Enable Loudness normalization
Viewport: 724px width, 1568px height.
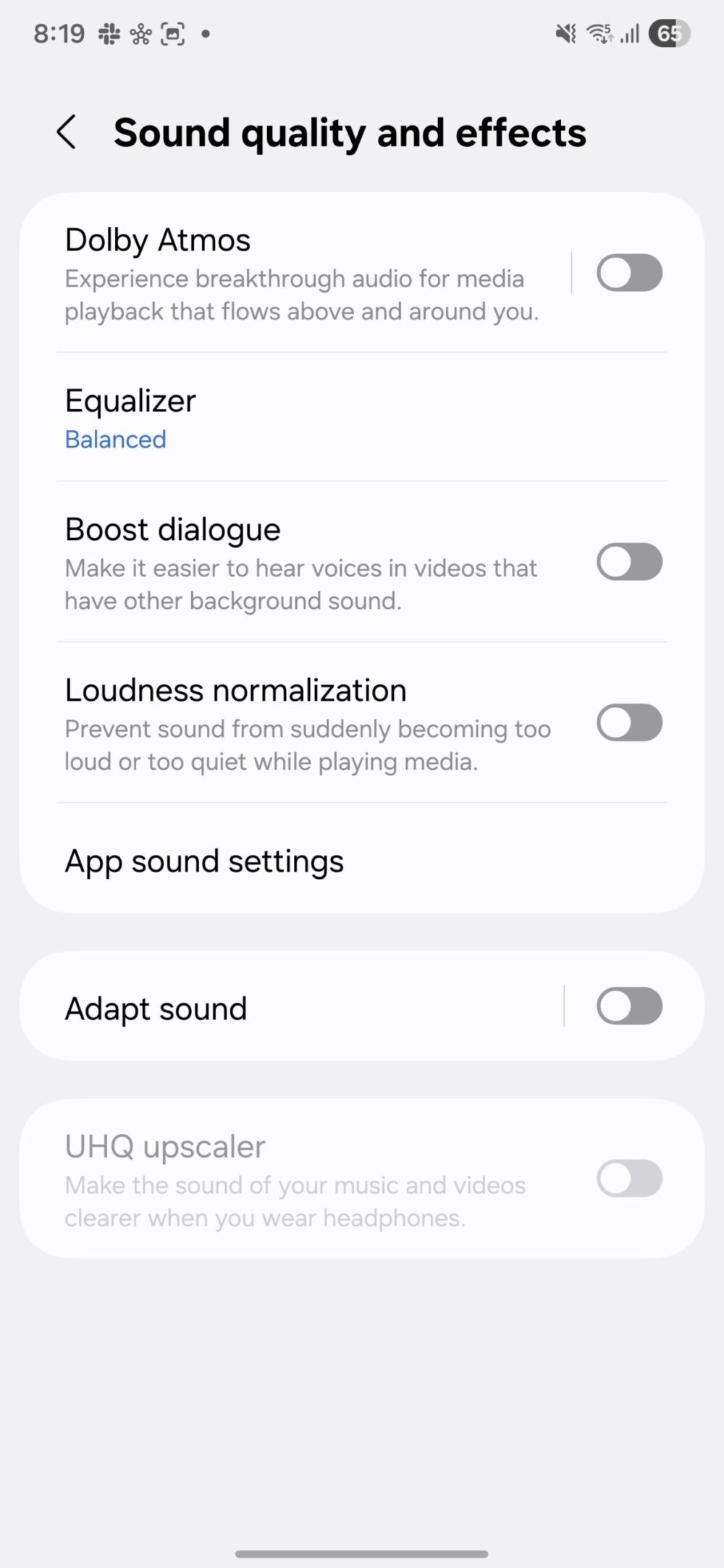tap(629, 723)
